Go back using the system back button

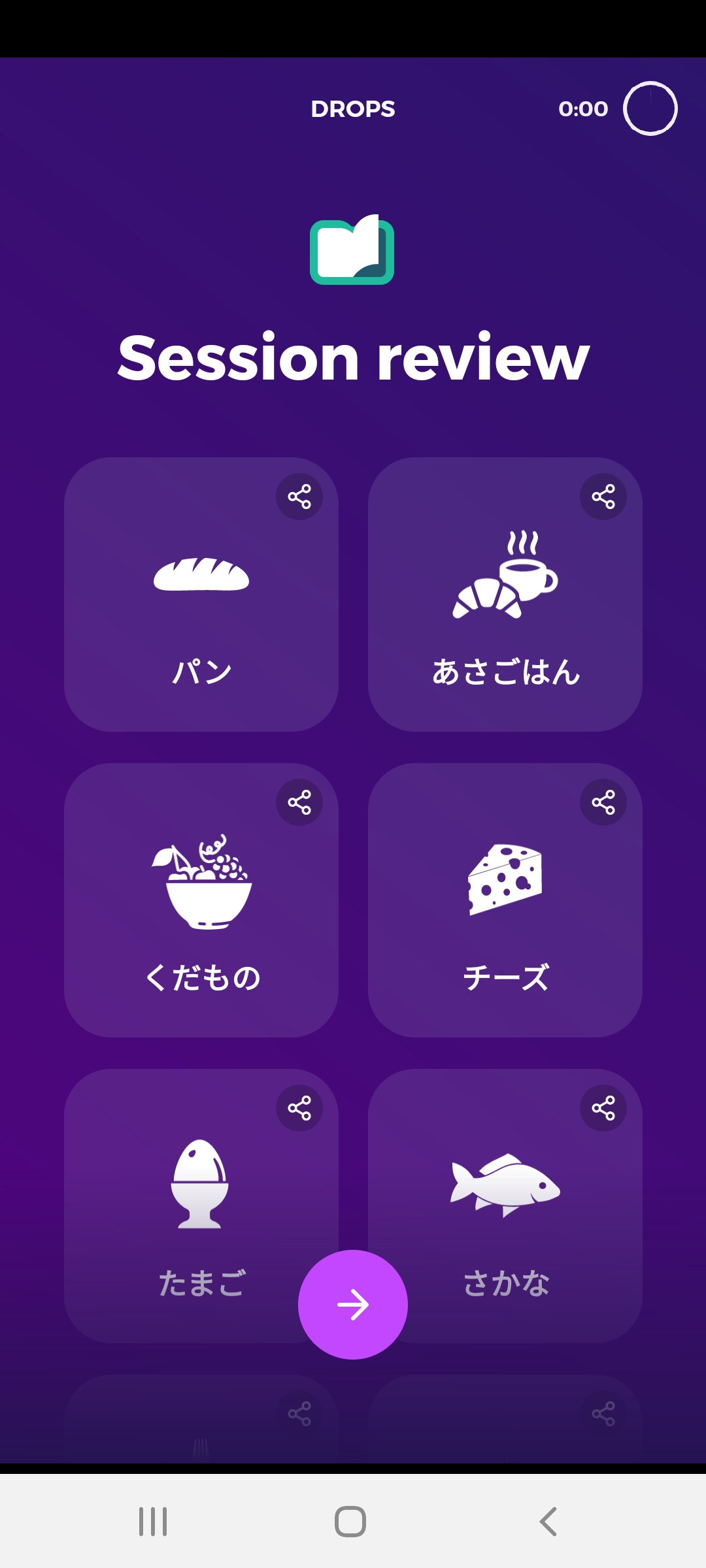[548, 1522]
